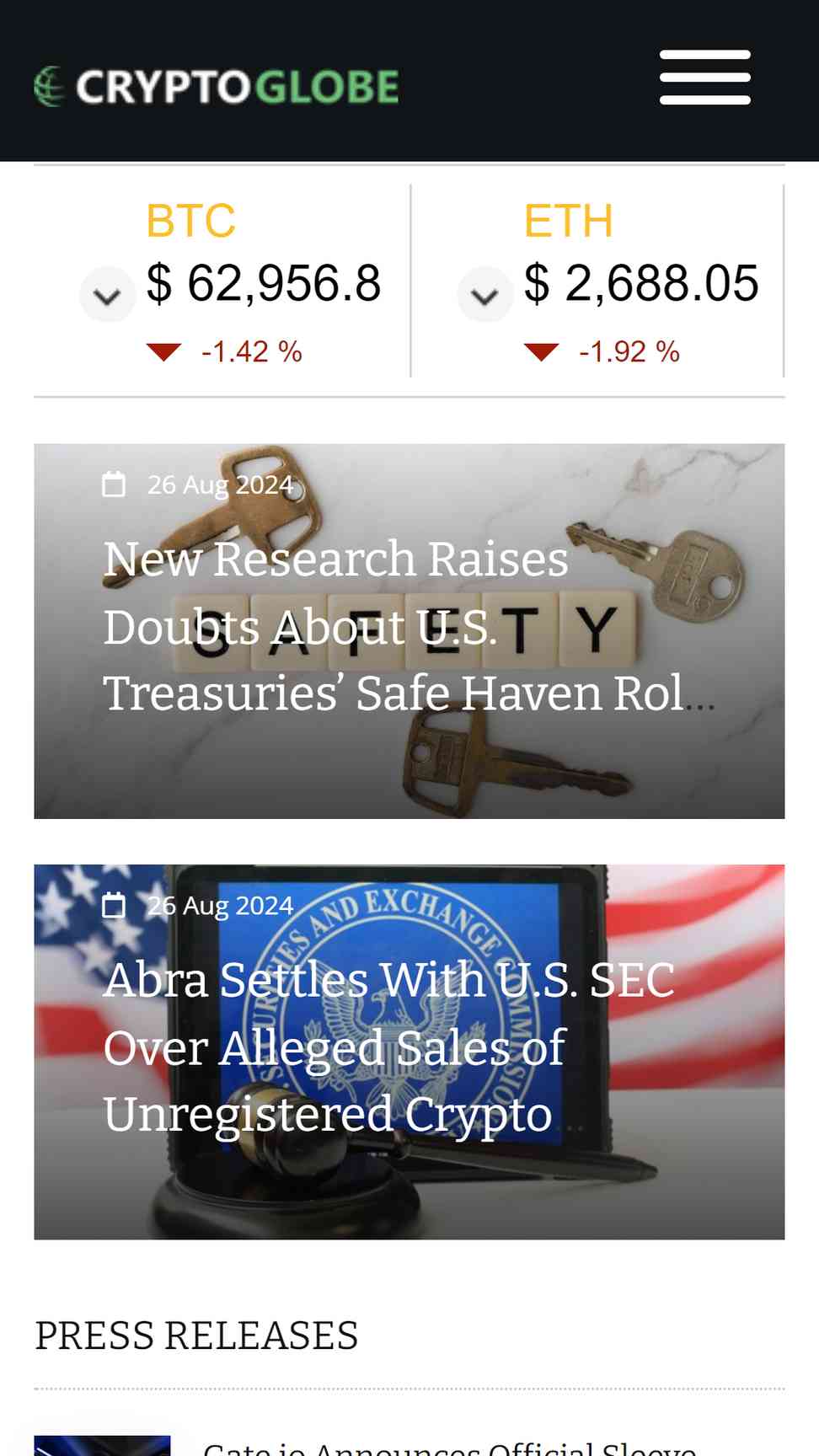Open the U.S. Treasuries Safe Haven article
The image size is (819, 1456).
click(x=409, y=625)
